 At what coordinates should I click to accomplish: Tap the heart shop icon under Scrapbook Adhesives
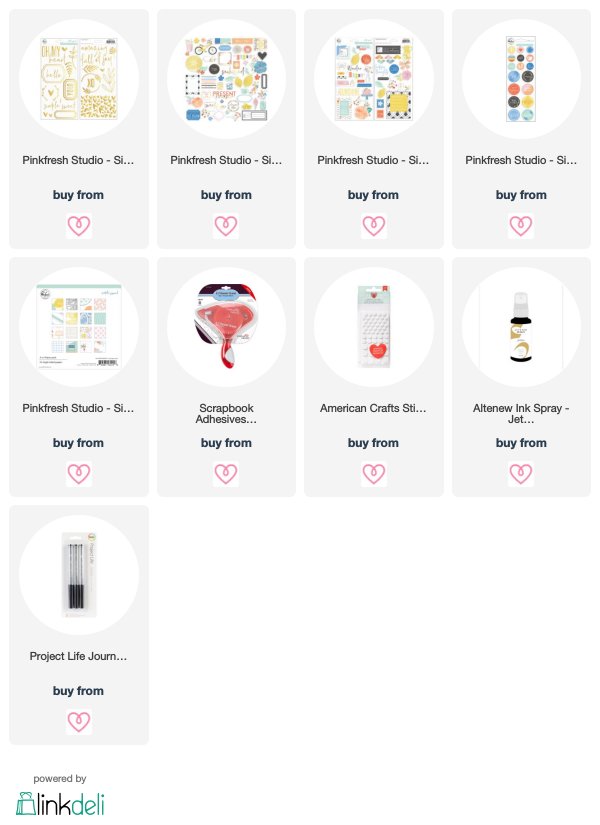(226, 474)
